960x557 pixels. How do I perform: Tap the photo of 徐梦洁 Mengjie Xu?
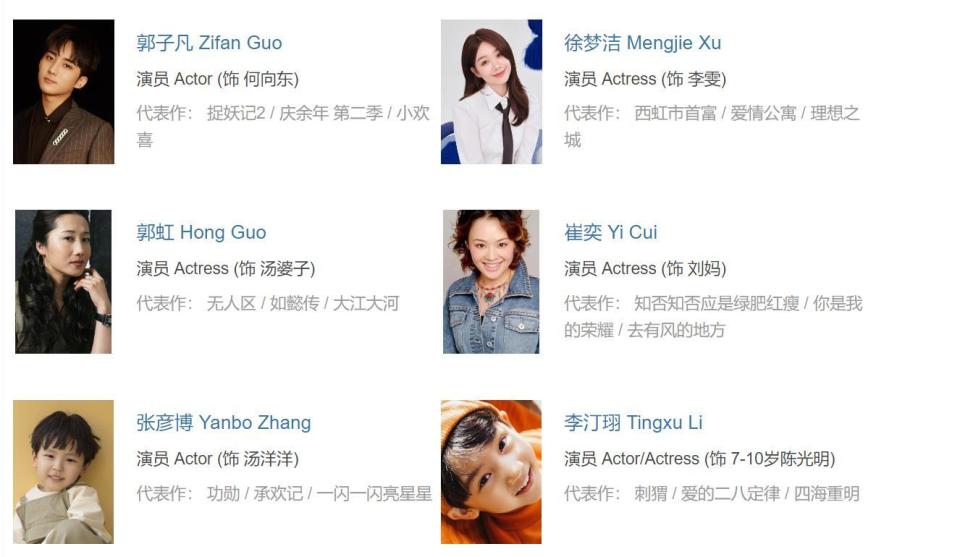[491, 92]
